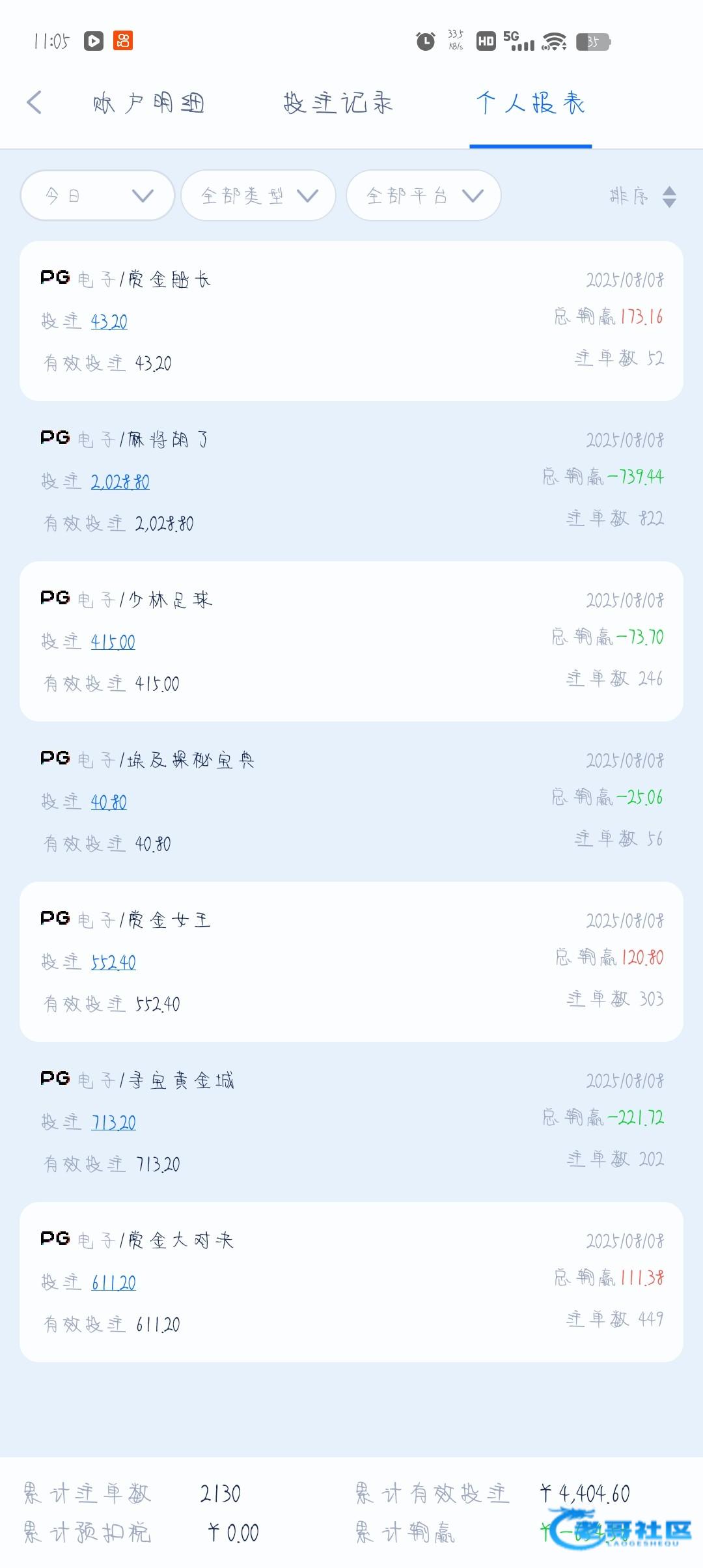This screenshot has height=1568, width=703.
Task: Open bet amount 43.20 for 赏金船长
Action: click(x=109, y=322)
